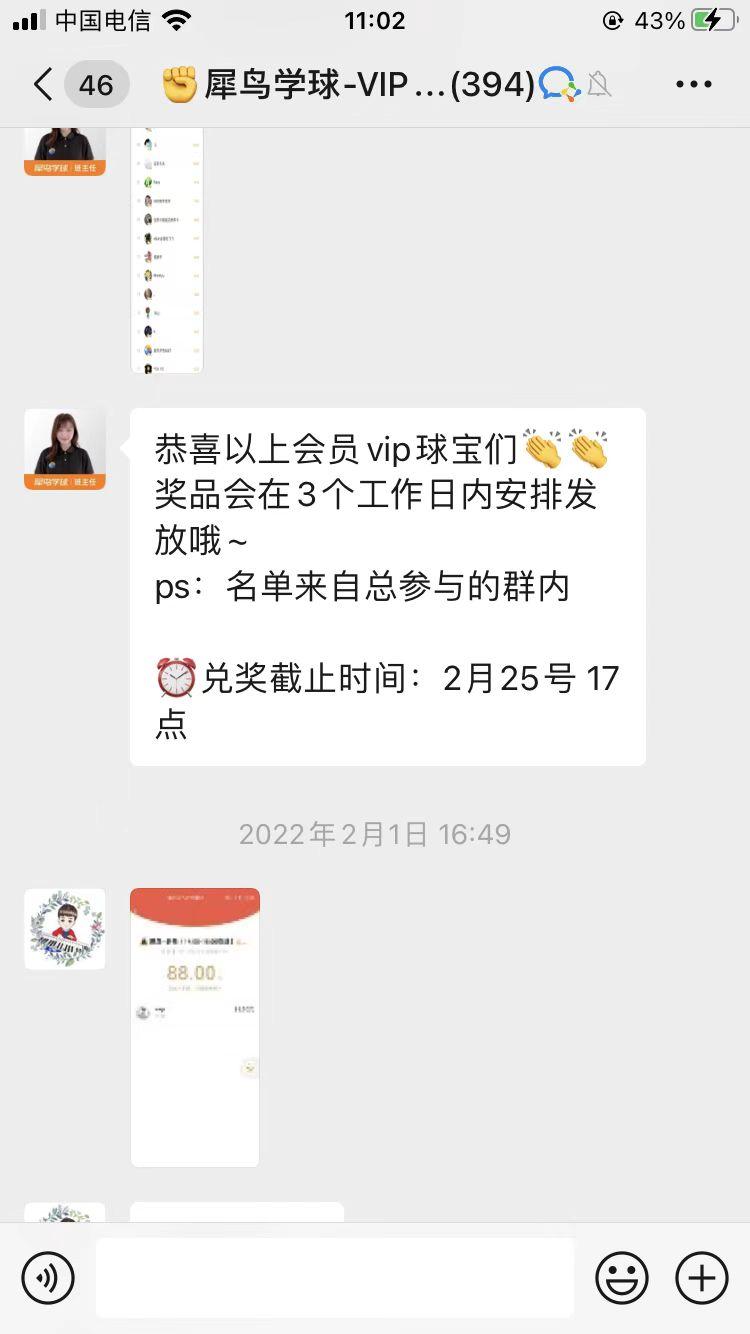
Task: Tap the message text field
Action: [x=335, y=1277]
